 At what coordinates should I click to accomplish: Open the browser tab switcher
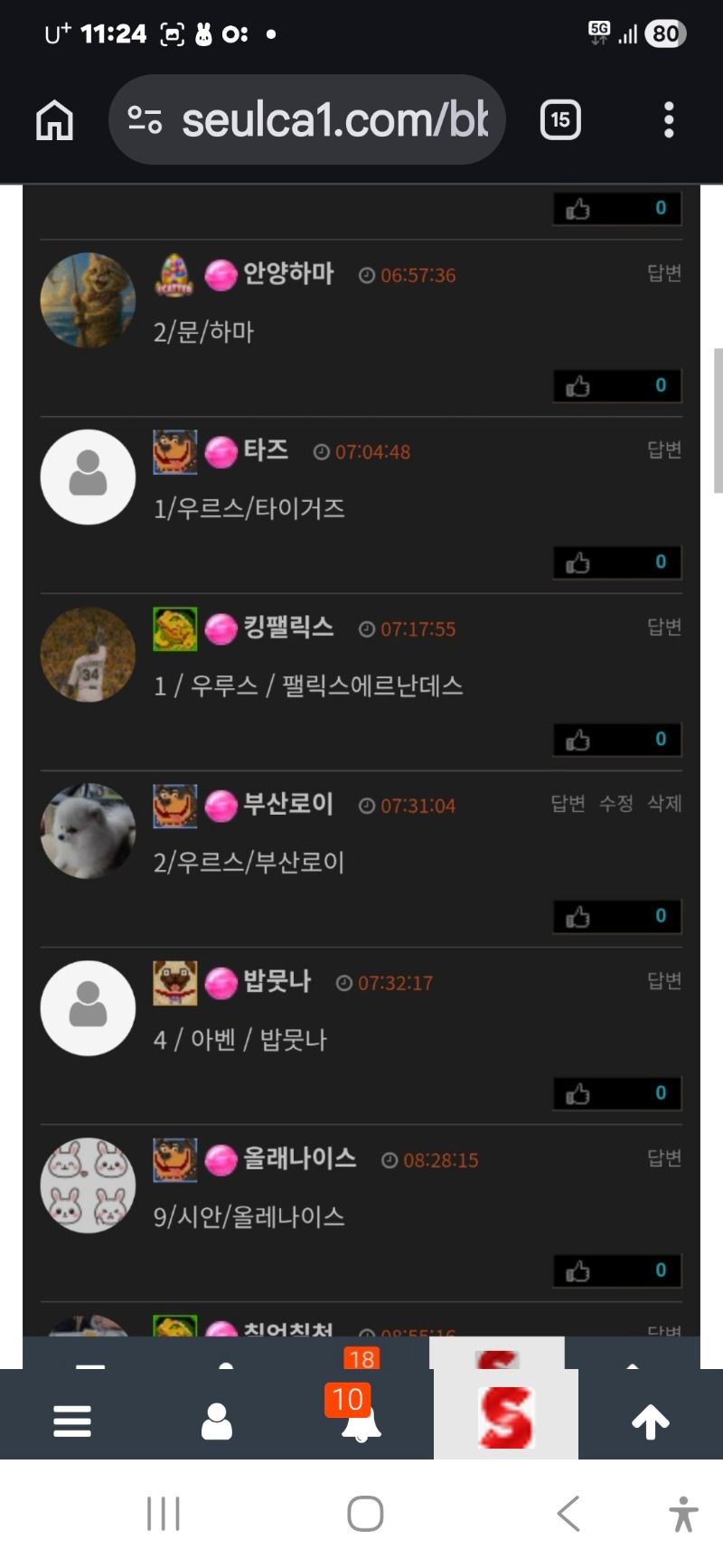(x=560, y=120)
